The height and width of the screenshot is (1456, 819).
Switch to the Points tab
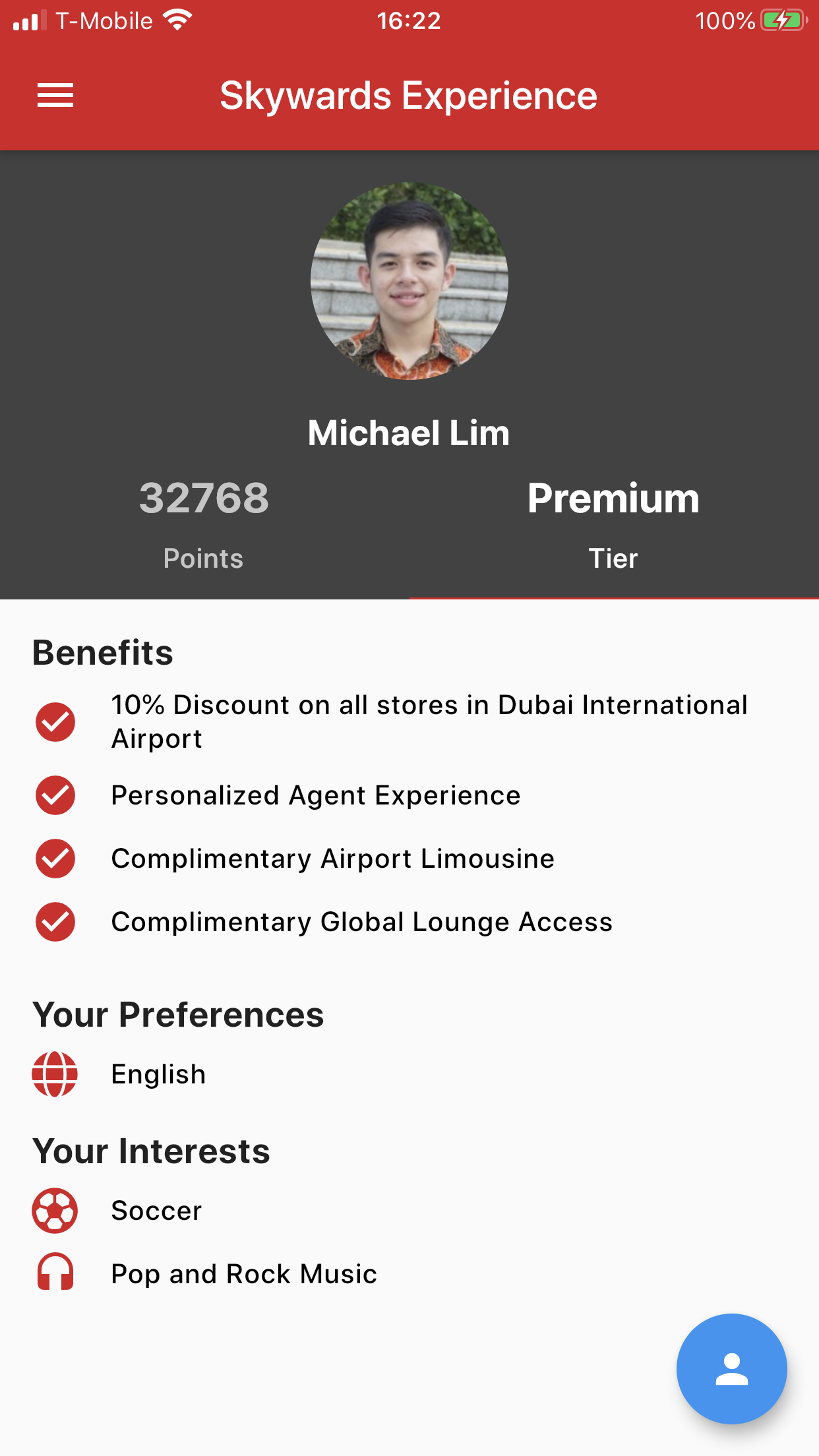click(204, 522)
